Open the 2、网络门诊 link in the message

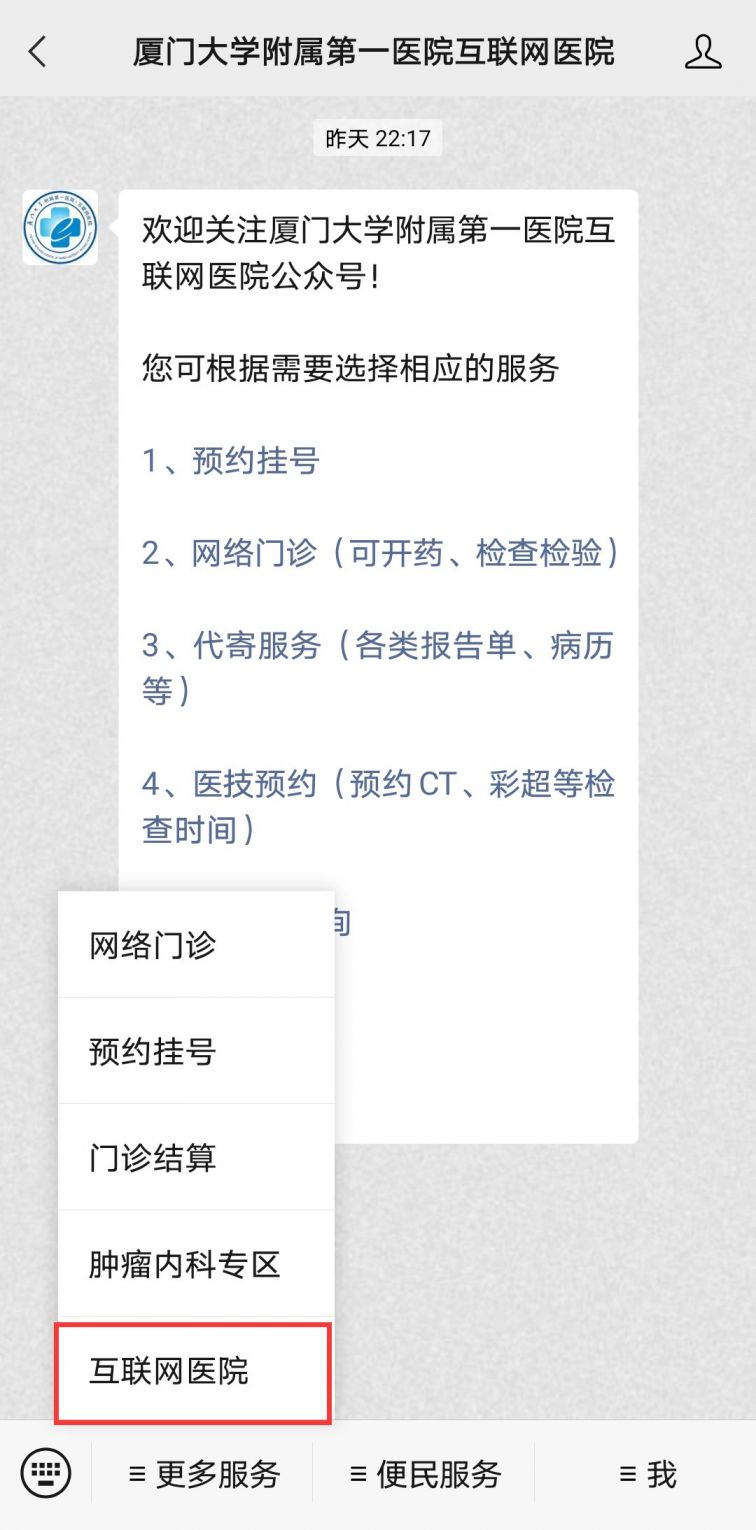(x=380, y=553)
